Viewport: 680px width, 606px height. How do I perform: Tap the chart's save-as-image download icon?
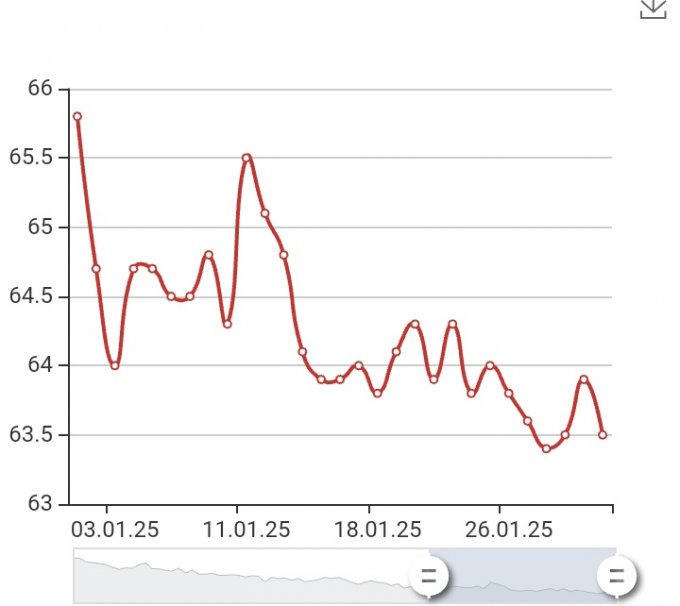click(x=653, y=7)
